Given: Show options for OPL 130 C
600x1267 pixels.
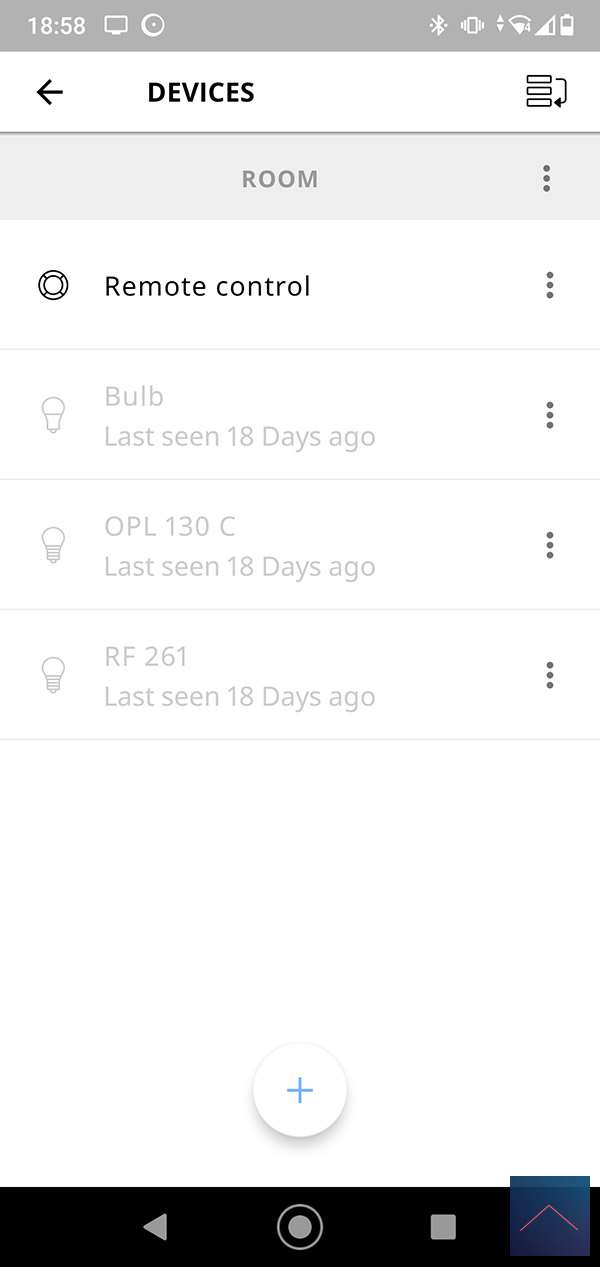Looking at the screenshot, I should (x=549, y=545).
